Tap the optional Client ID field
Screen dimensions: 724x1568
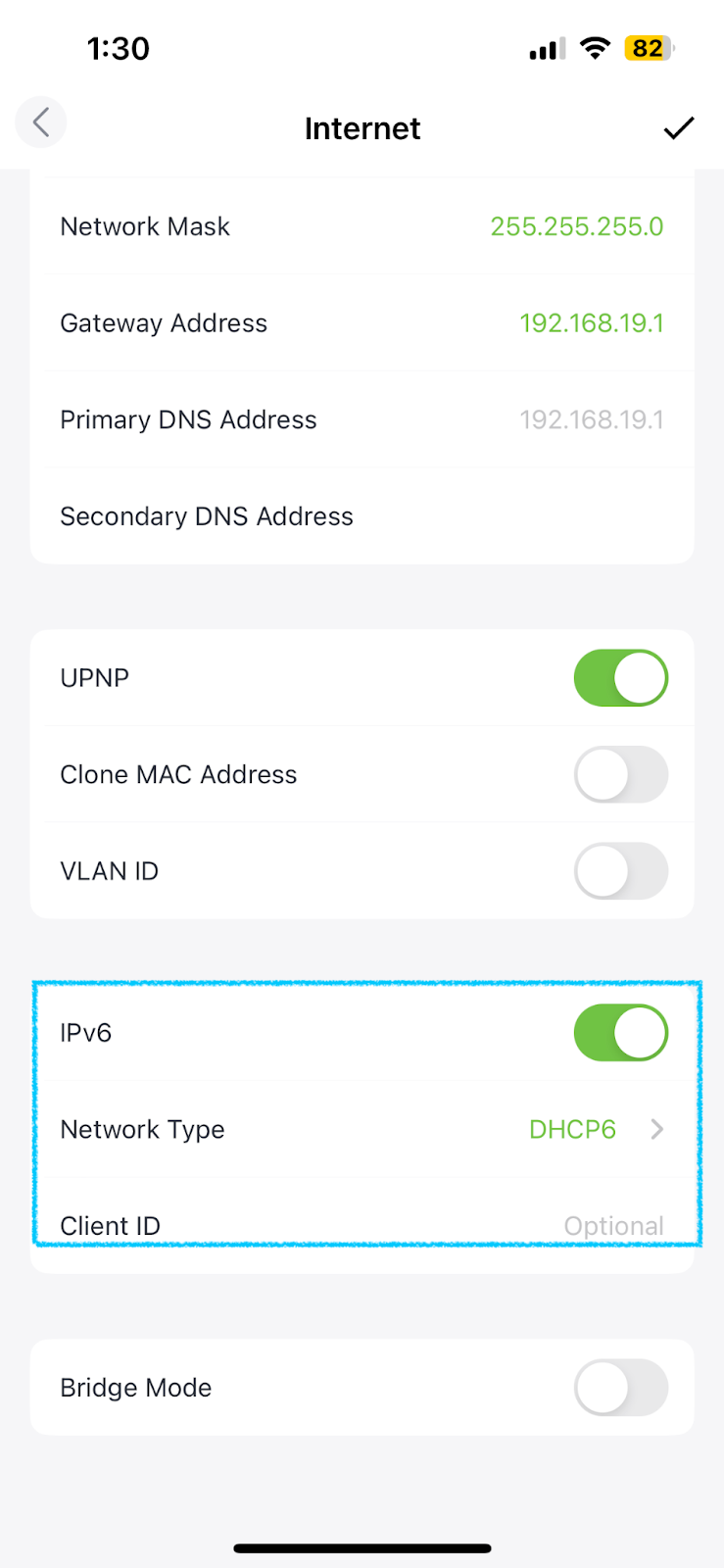pos(362,1226)
